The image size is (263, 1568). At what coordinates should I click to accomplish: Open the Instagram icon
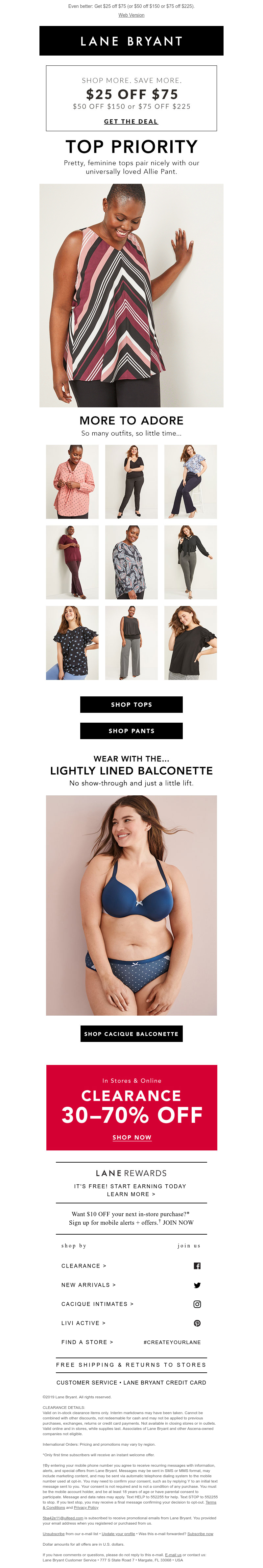click(197, 1304)
